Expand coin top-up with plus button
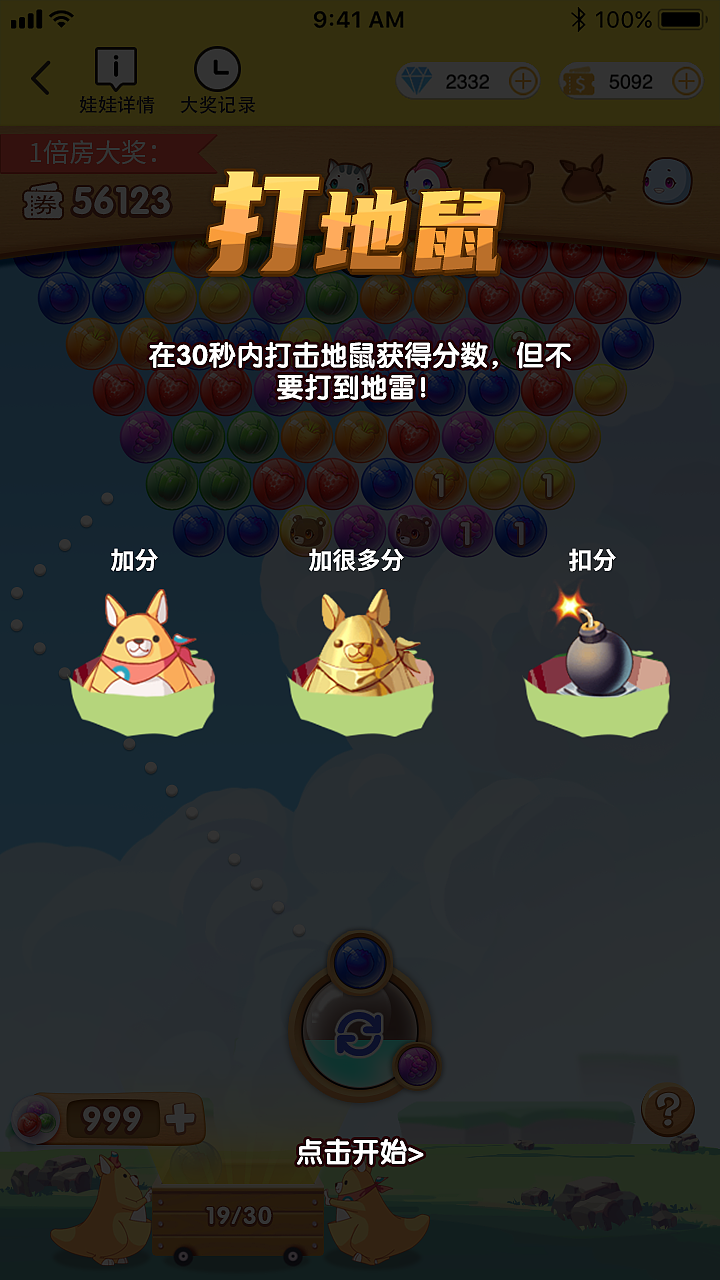Viewport: 720px width, 1280px height. click(685, 81)
